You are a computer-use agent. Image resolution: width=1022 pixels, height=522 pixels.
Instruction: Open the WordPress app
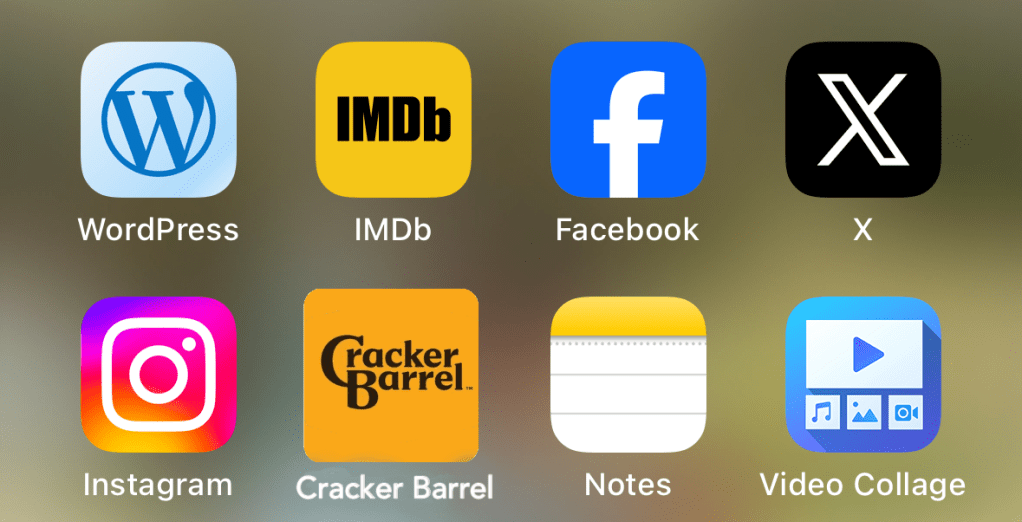158,120
